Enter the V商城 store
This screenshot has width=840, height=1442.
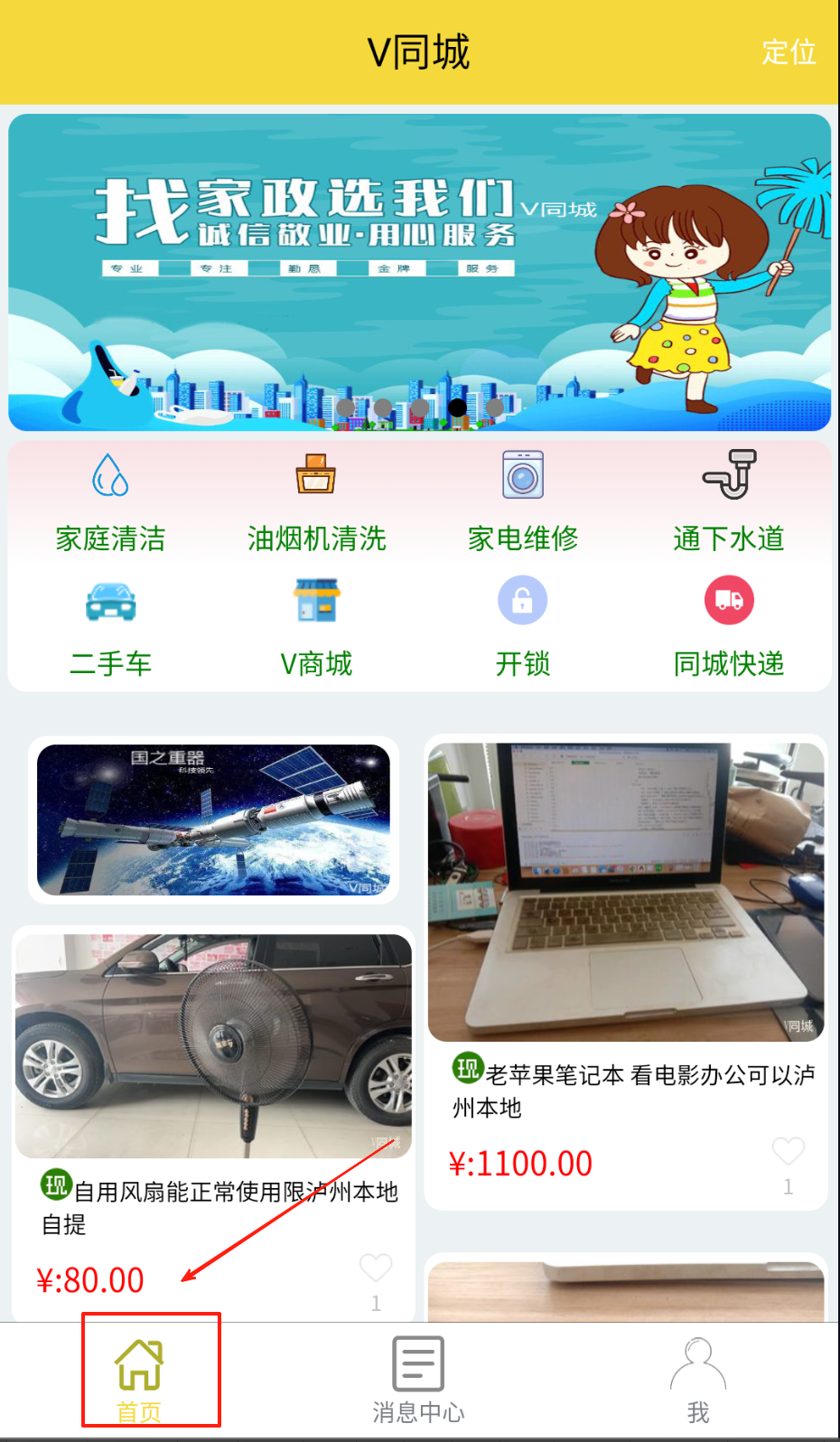point(316,627)
